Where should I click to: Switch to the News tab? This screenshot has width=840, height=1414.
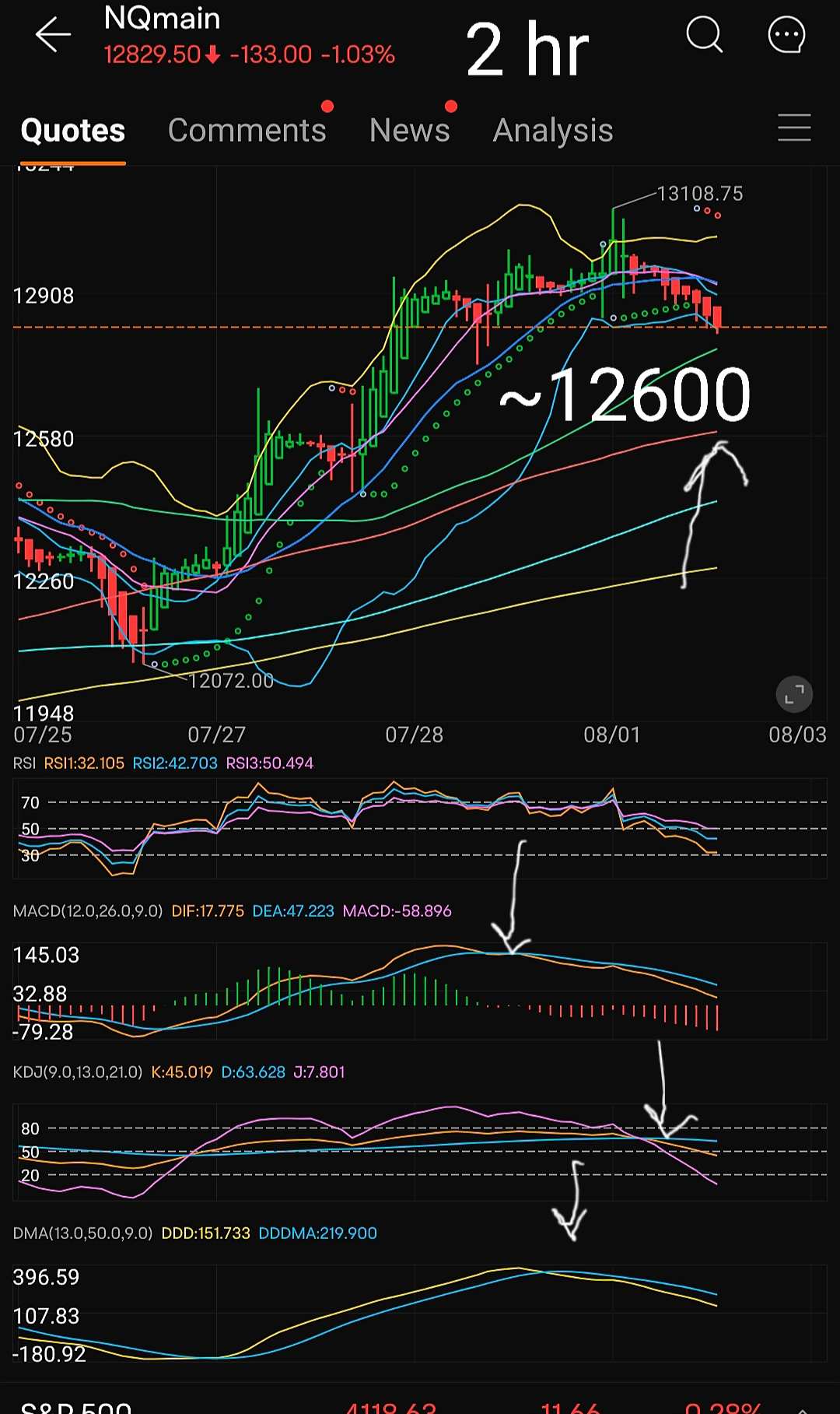[x=409, y=130]
